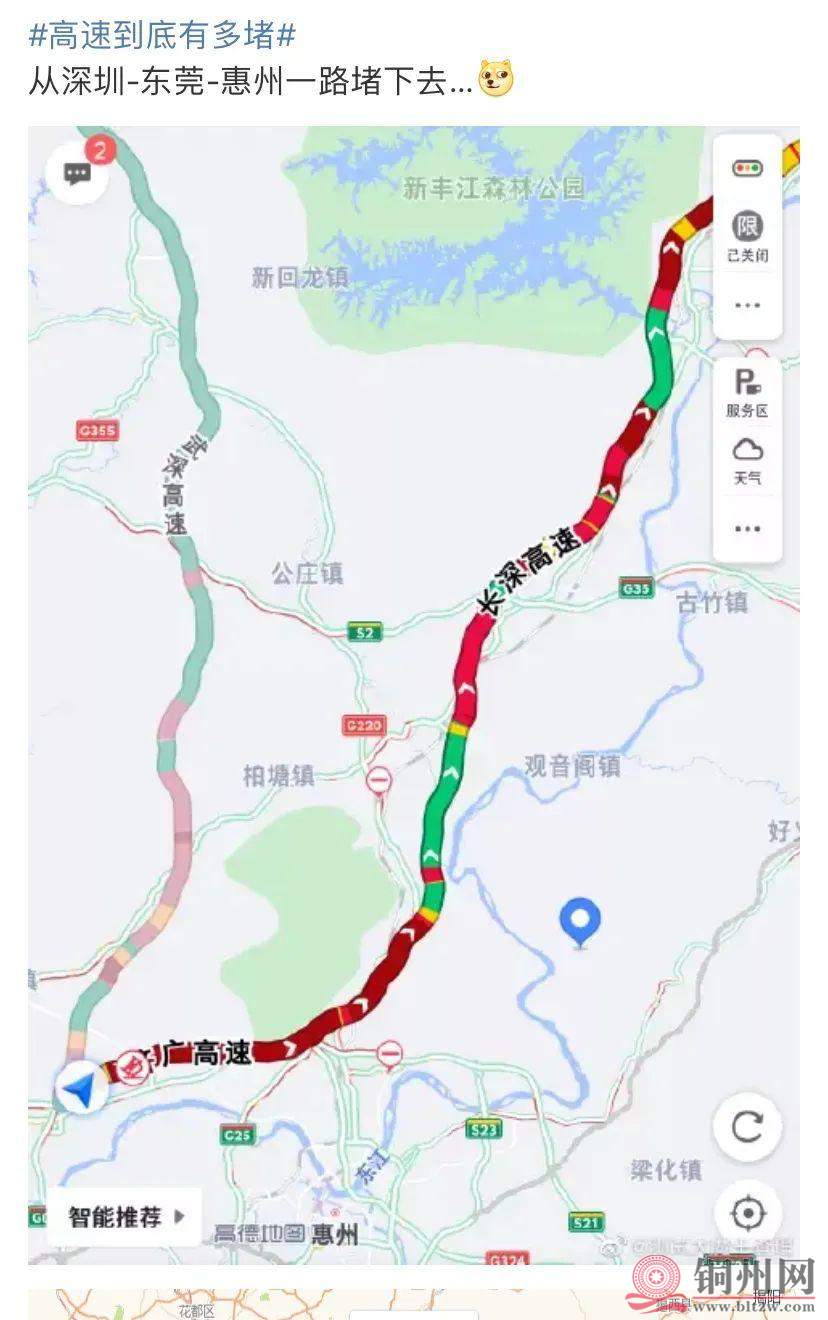Open the #高速到底有多堵# hashtag topic
828x1320 pixels.
(162, 36)
